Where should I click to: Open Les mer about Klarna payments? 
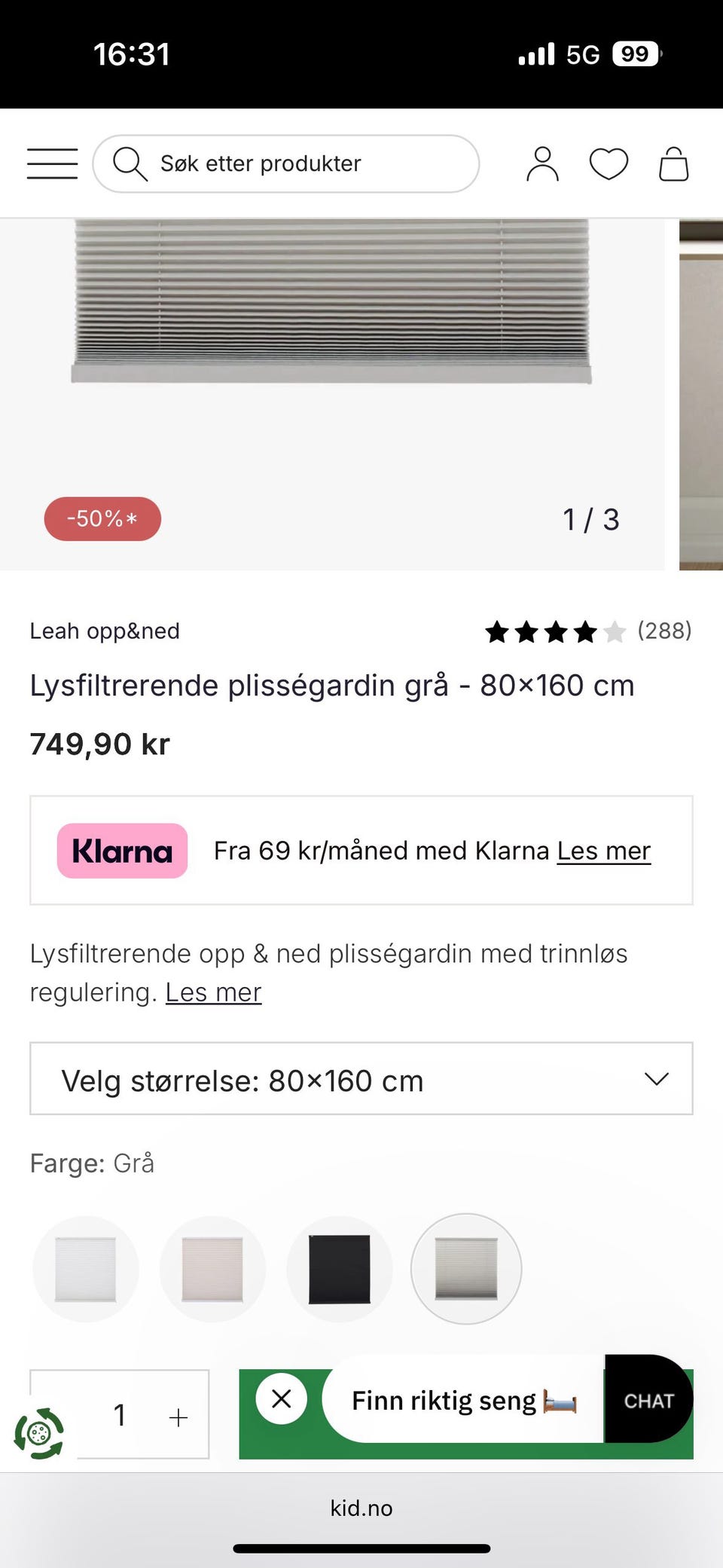click(x=604, y=851)
